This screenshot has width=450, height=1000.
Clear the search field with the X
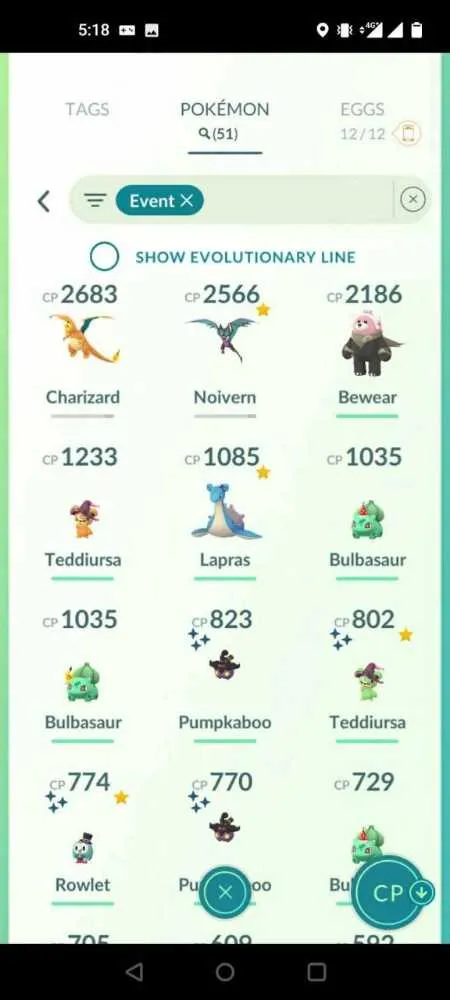click(412, 200)
